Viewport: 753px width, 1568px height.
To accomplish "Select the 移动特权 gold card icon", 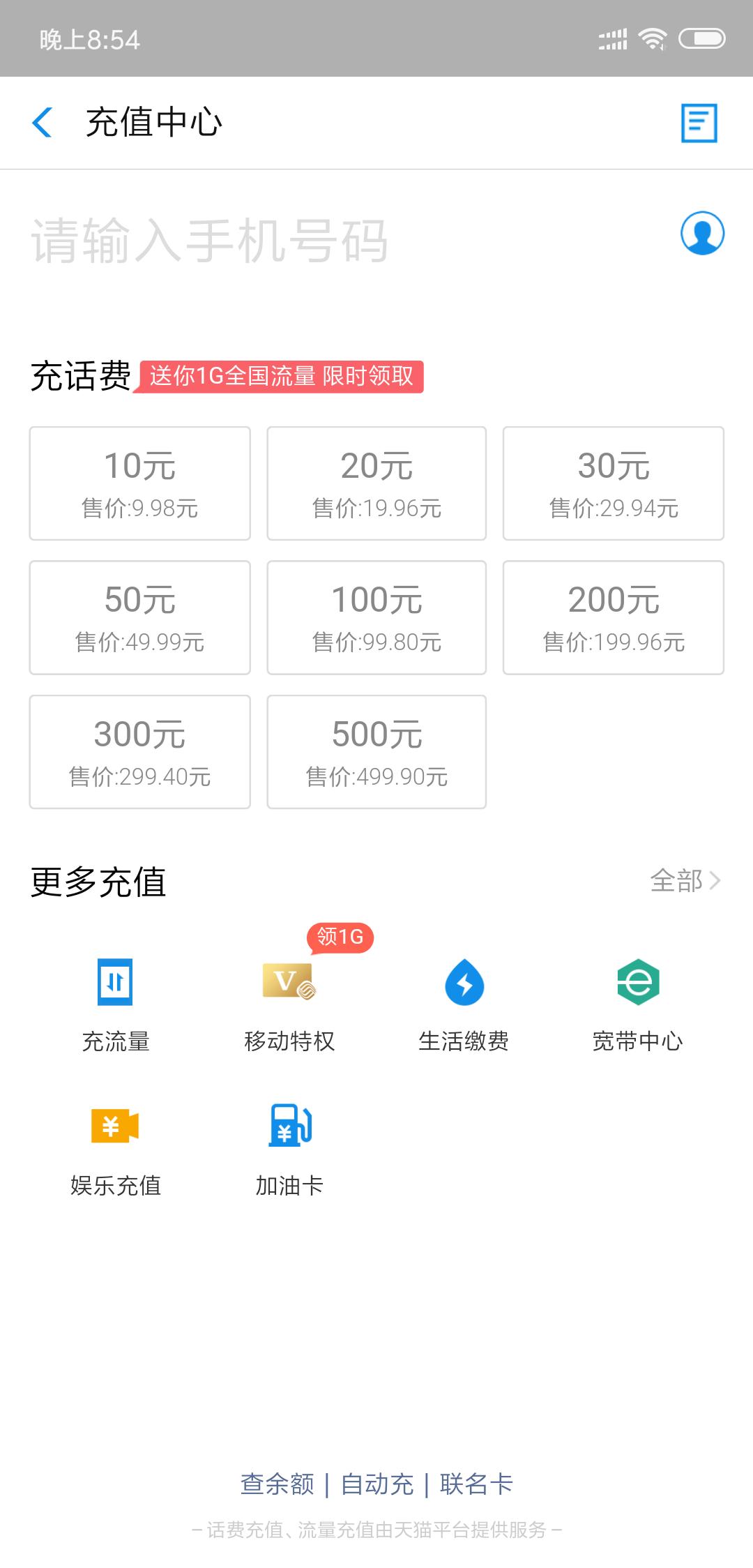I will click(290, 997).
